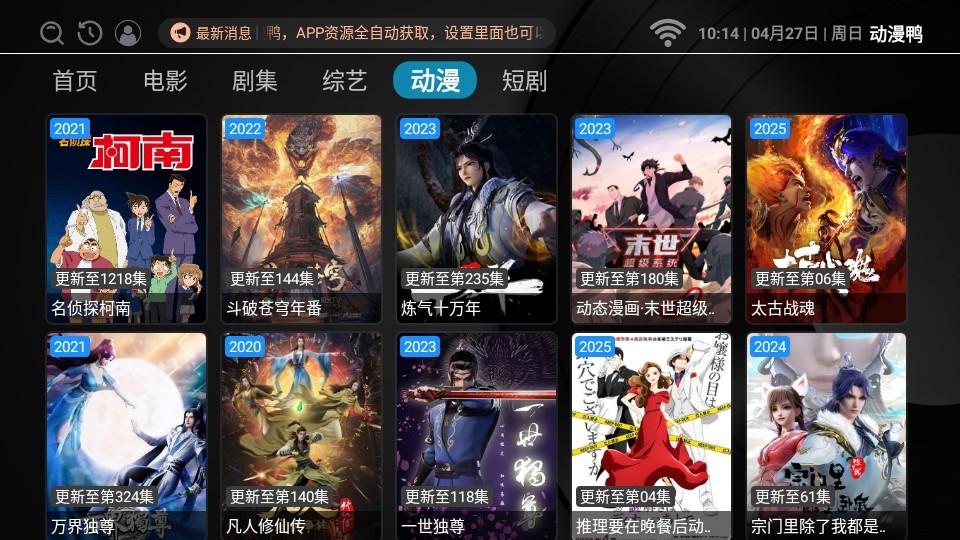Open 推理要在晚餐后 anime card
Screen dimensions: 960x540
click(652, 435)
